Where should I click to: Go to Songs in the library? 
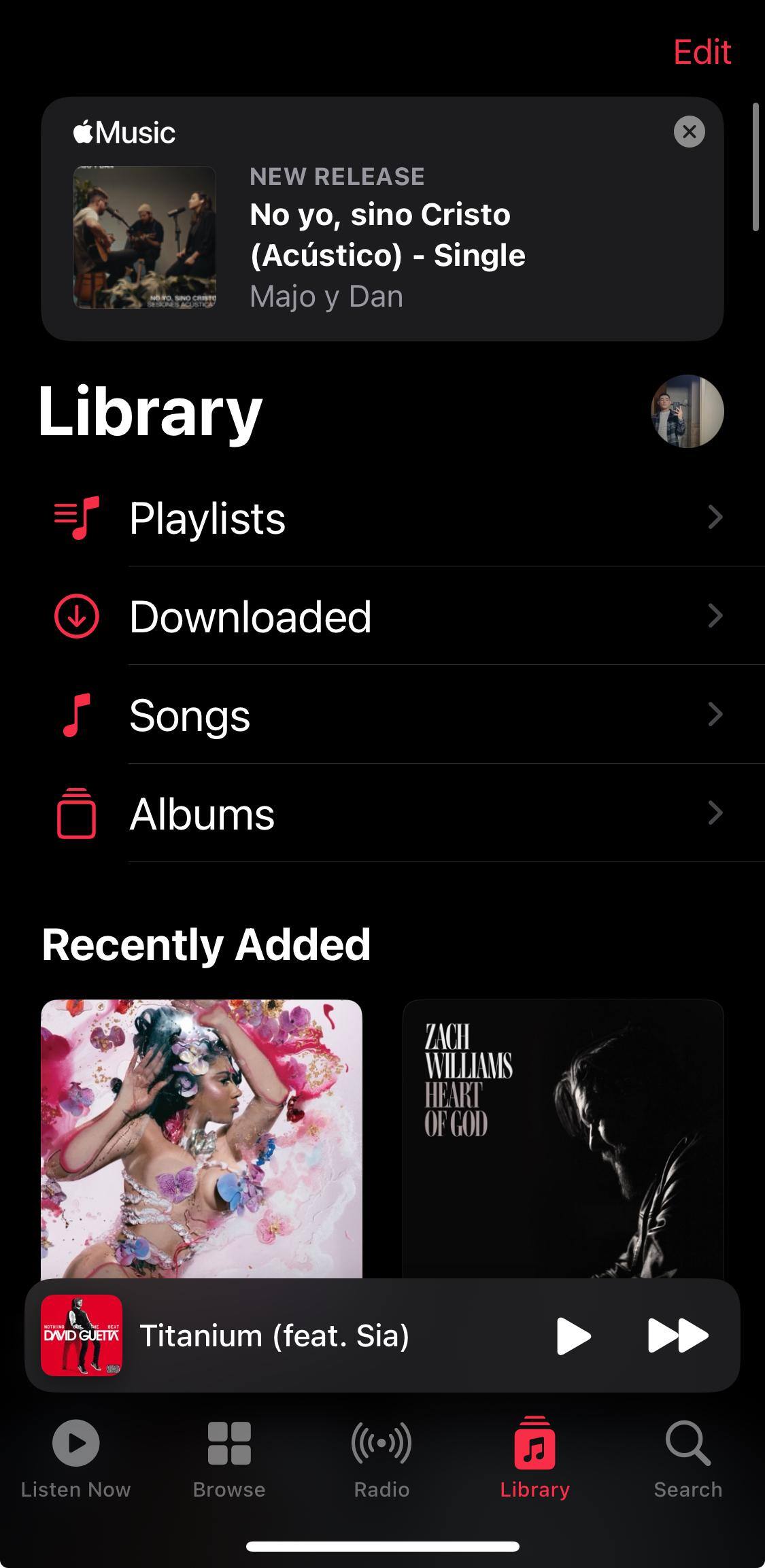pos(388,715)
